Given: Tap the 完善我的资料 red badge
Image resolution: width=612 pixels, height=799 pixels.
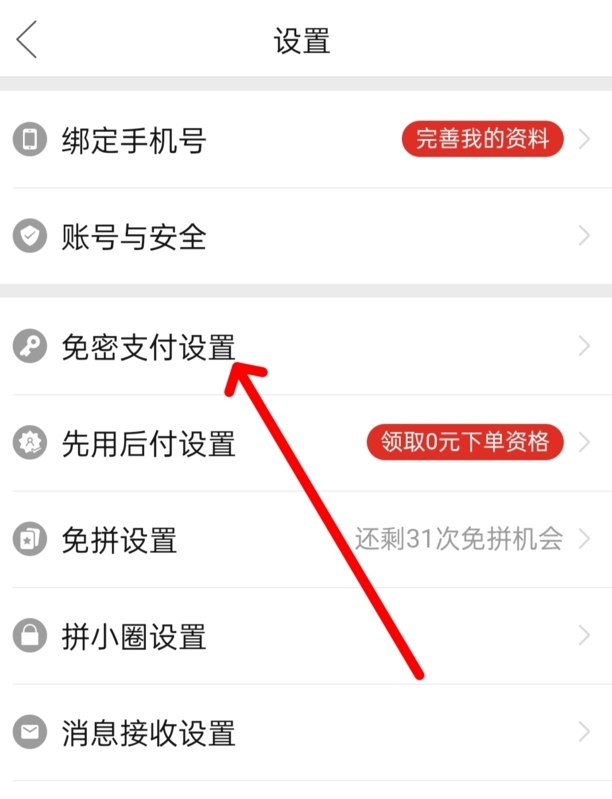Looking at the screenshot, I should [x=482, y=139].
